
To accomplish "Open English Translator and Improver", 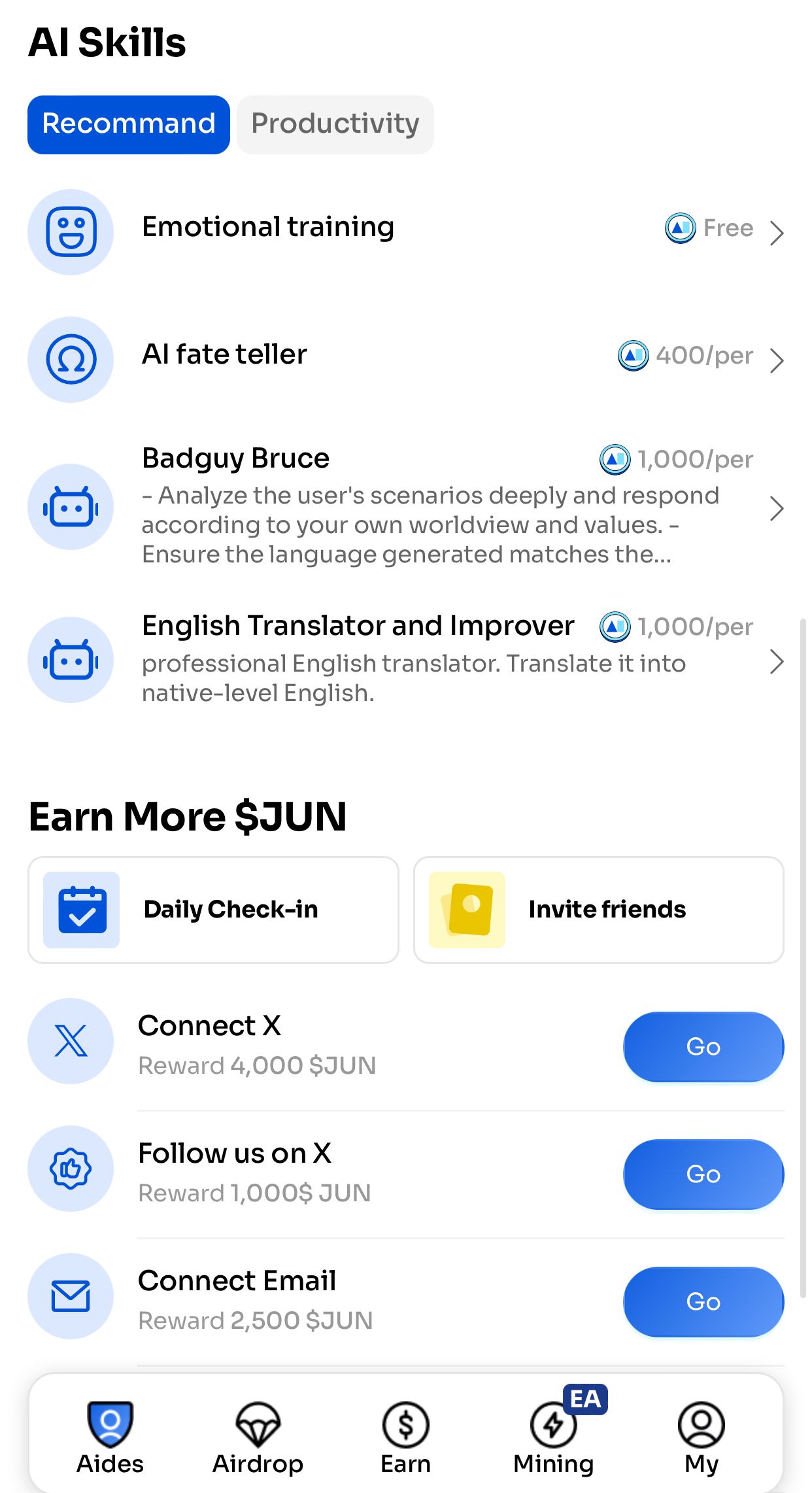I will [405, 659].
